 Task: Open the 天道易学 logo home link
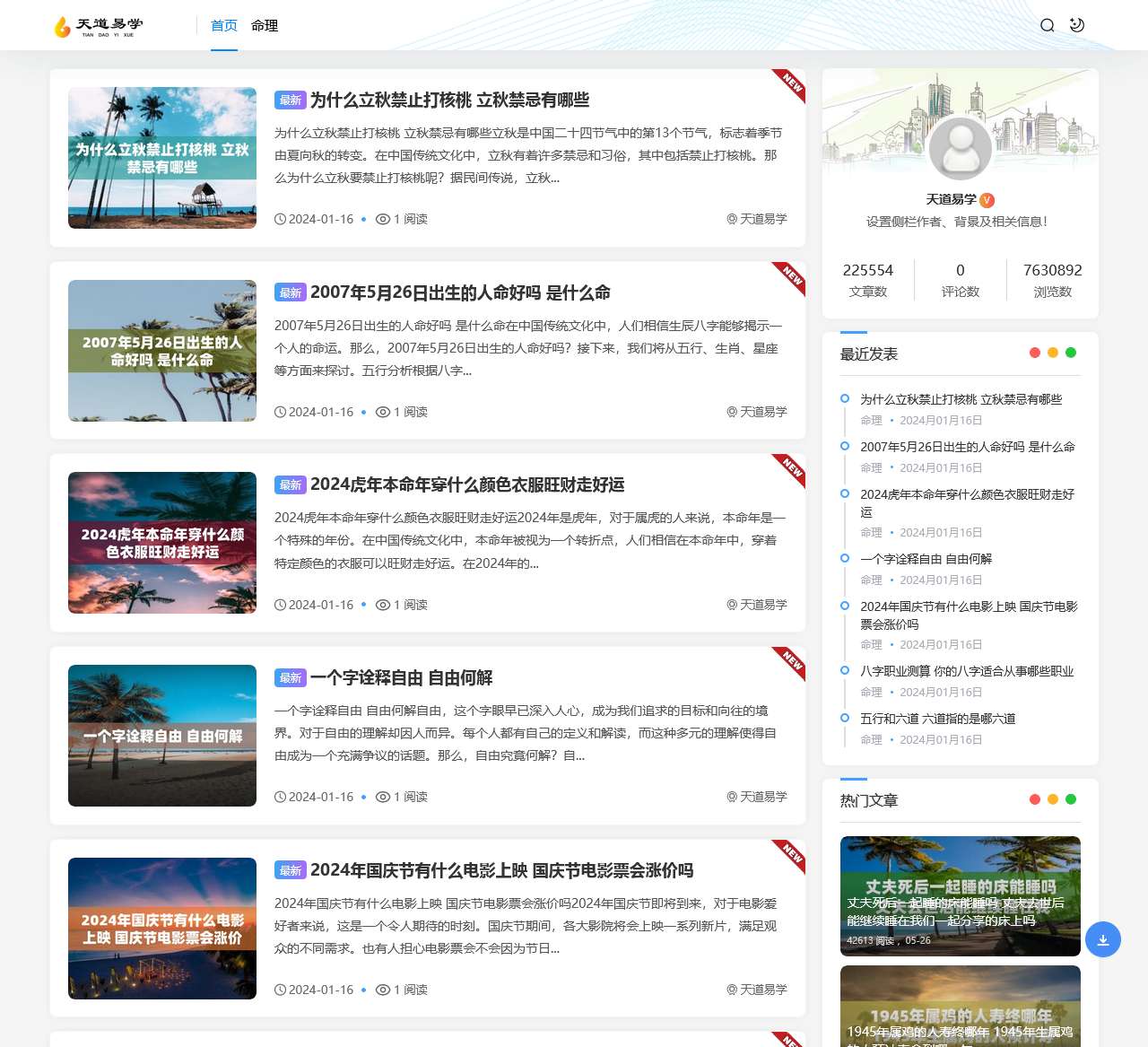click(x=99, y=26)
